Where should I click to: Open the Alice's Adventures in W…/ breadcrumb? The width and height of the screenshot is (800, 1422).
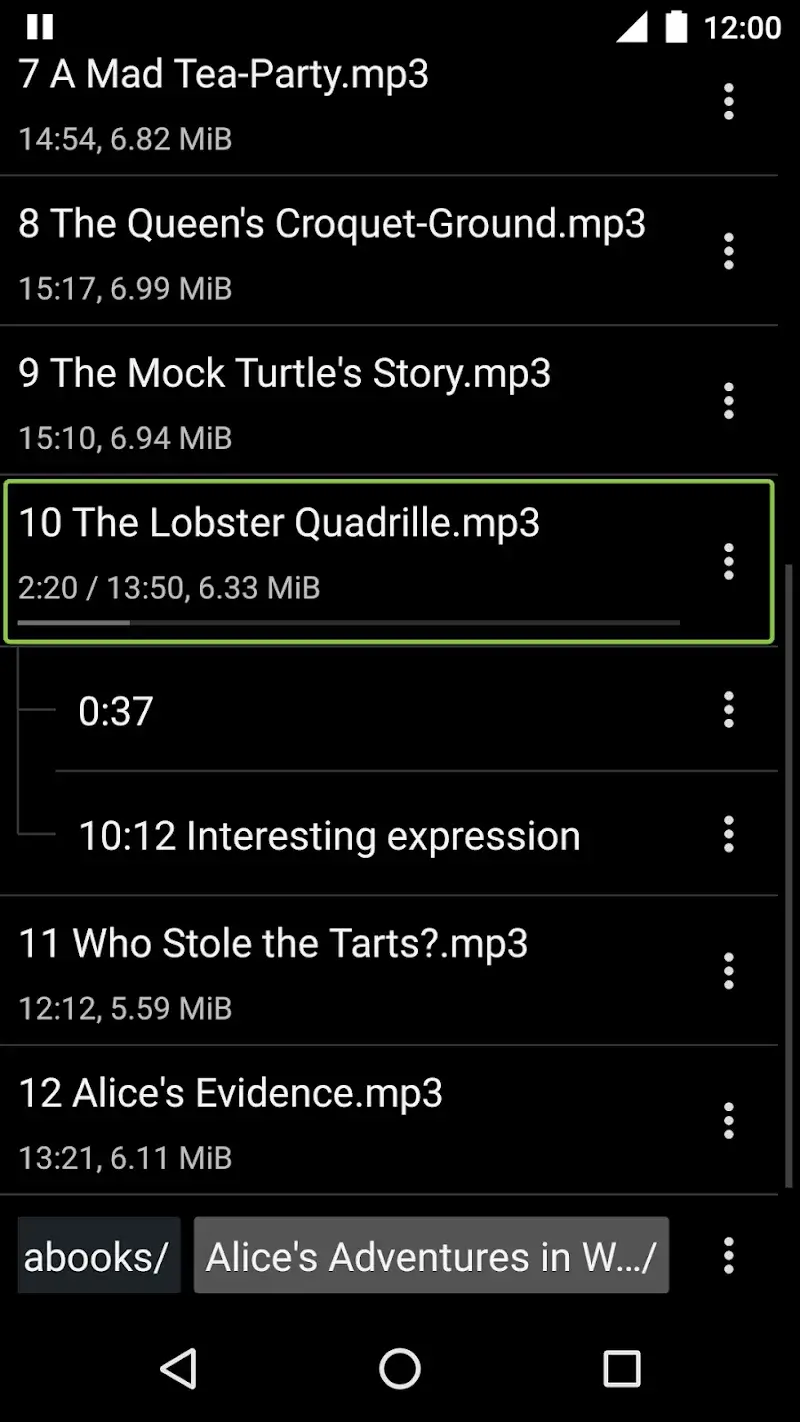[x=432, y=1256]
